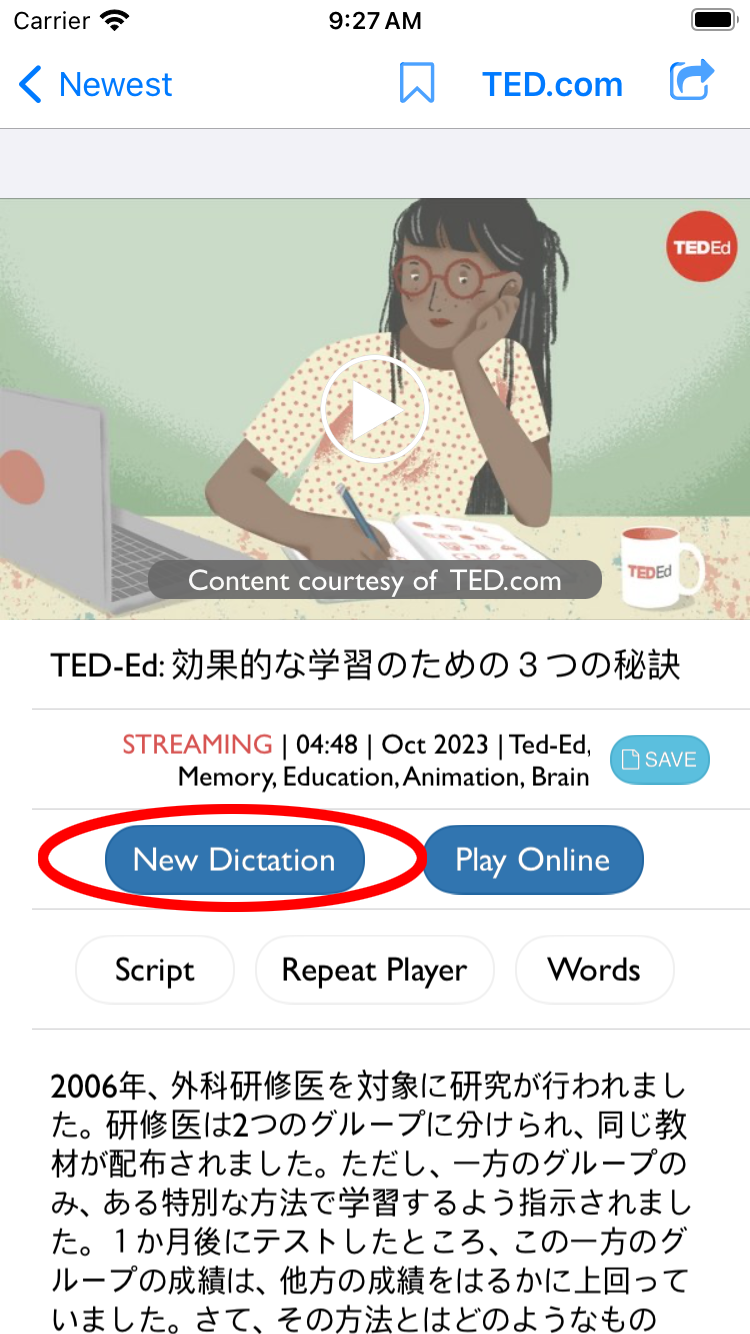
Task: Open the TED.com link
Action: (x=552, y=85)
